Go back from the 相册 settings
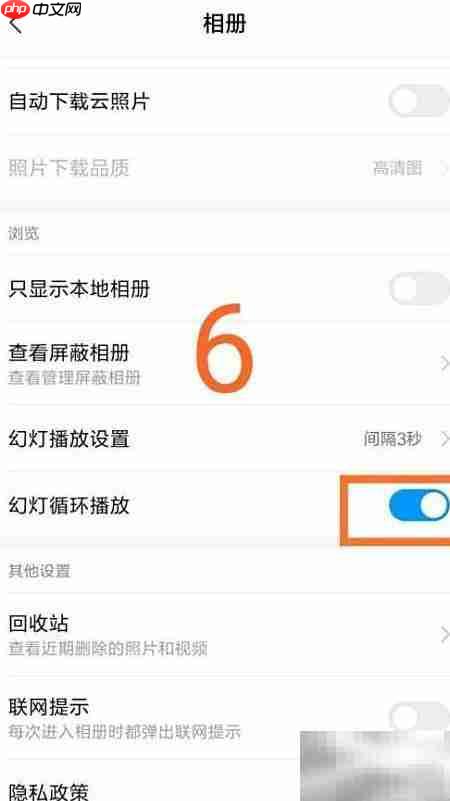 (x=15, y=25)
